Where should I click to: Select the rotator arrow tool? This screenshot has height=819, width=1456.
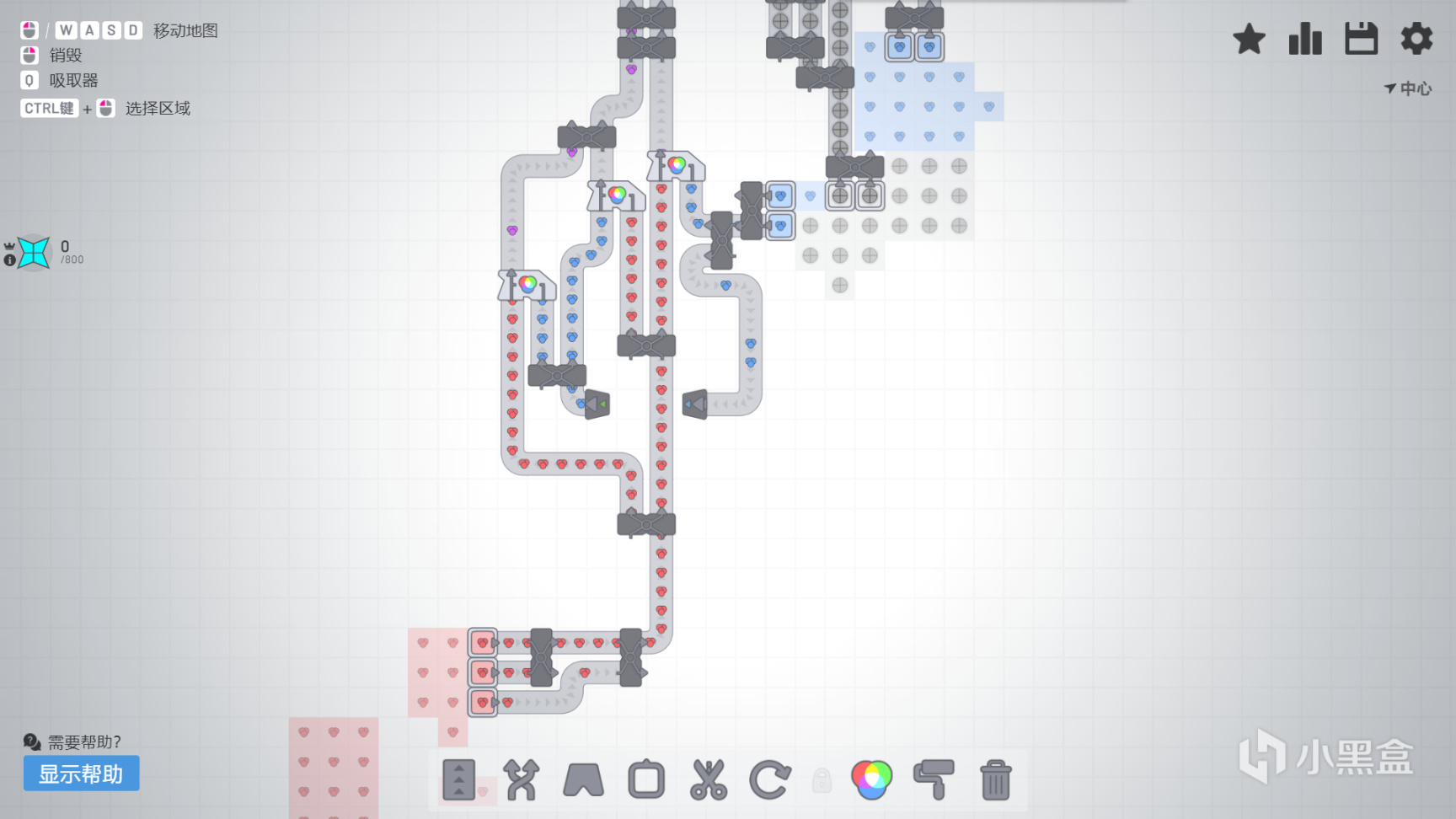(769, 779)
